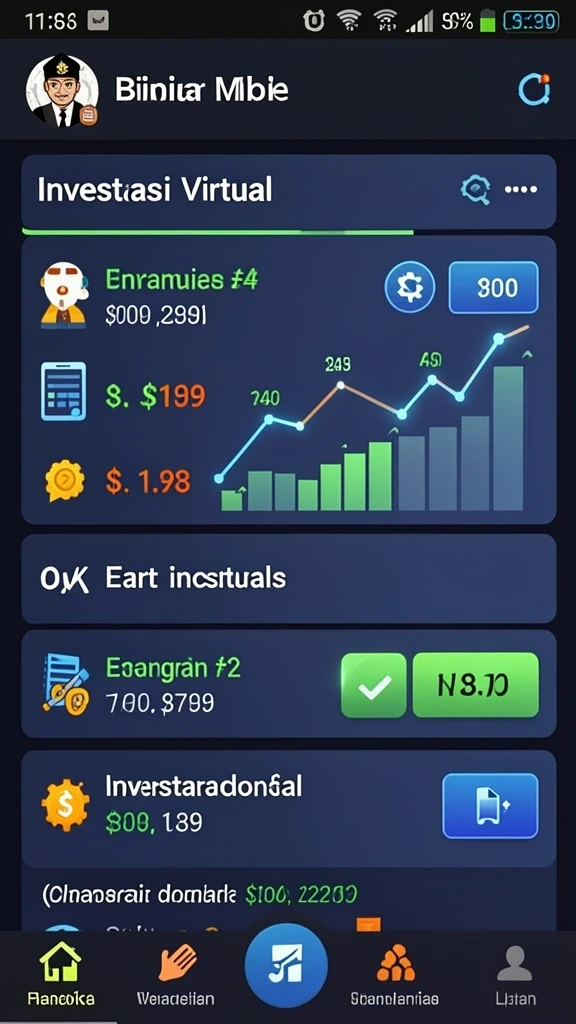Open the Inverstaradonsal card

tap(289, 809)
